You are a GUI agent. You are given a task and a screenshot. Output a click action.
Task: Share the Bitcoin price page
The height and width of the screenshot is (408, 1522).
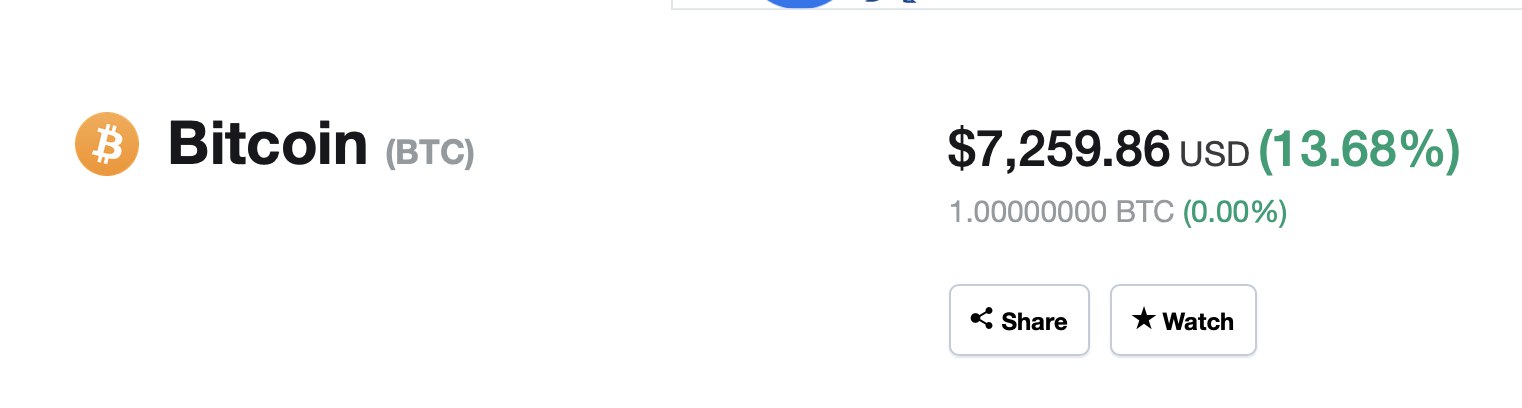pyautogui.click(x=1018, y=321)
